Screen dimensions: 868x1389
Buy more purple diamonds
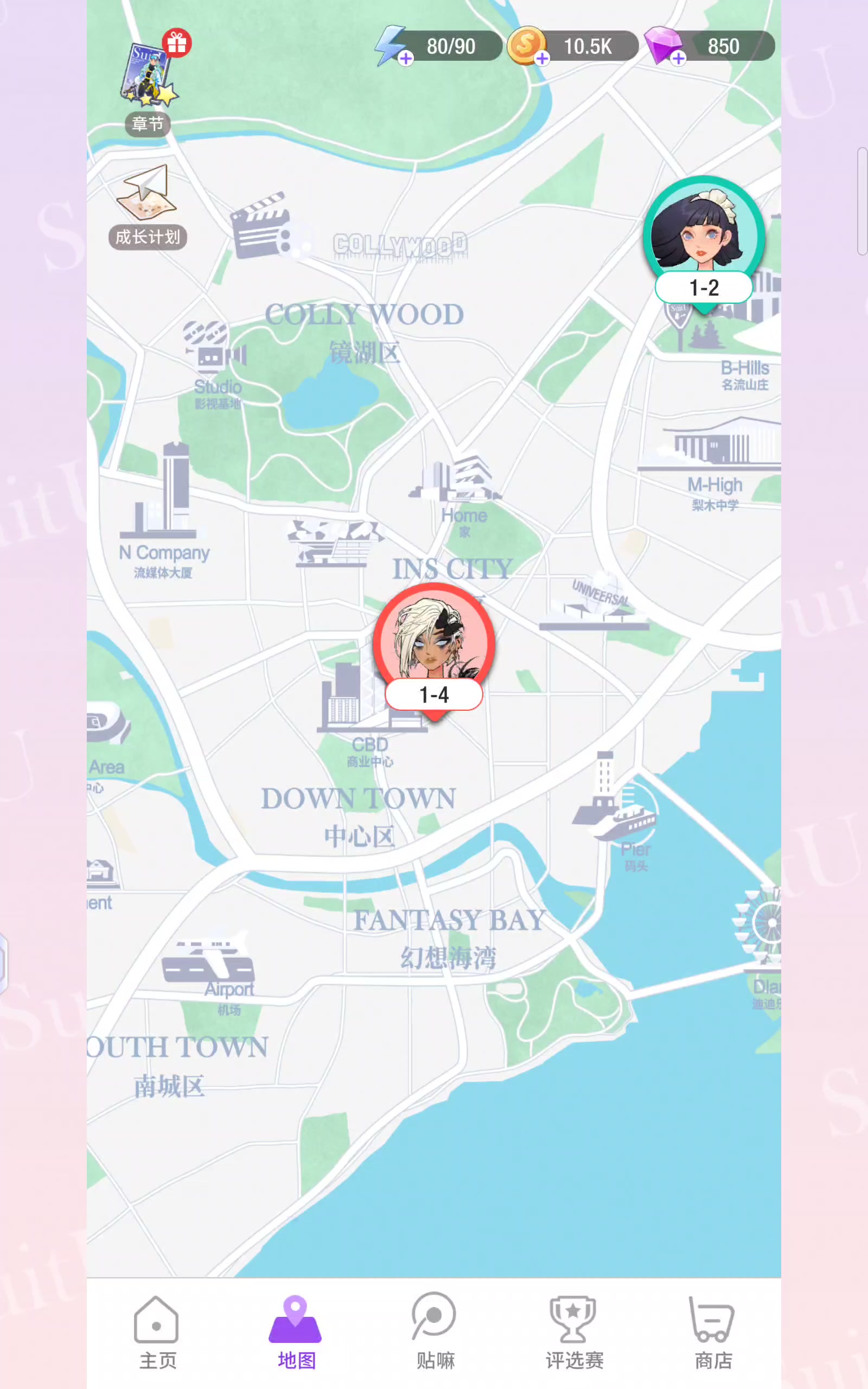point(679,59)
